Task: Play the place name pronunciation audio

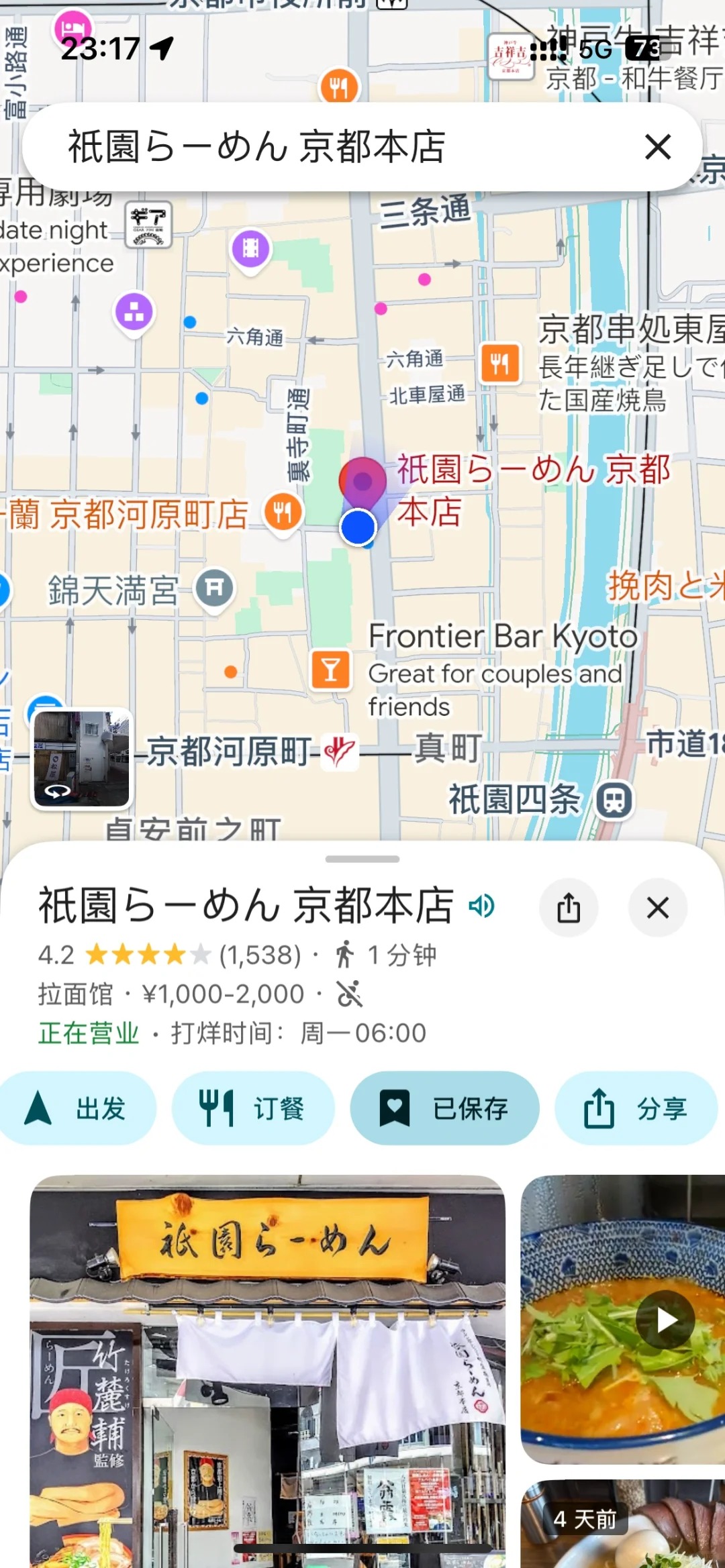Action: (481, 906)
